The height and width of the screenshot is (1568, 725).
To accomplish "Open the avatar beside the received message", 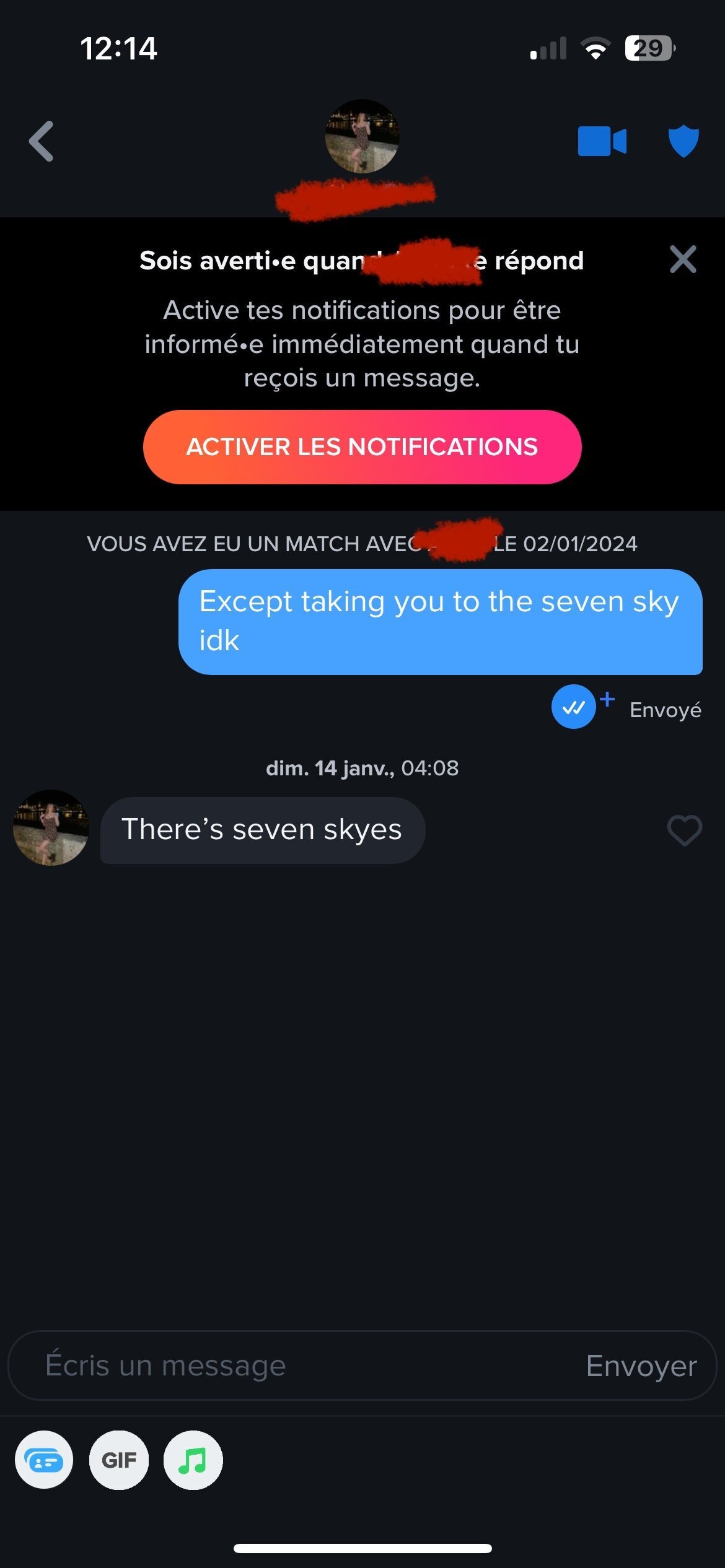I will click(x=51, y=828).
